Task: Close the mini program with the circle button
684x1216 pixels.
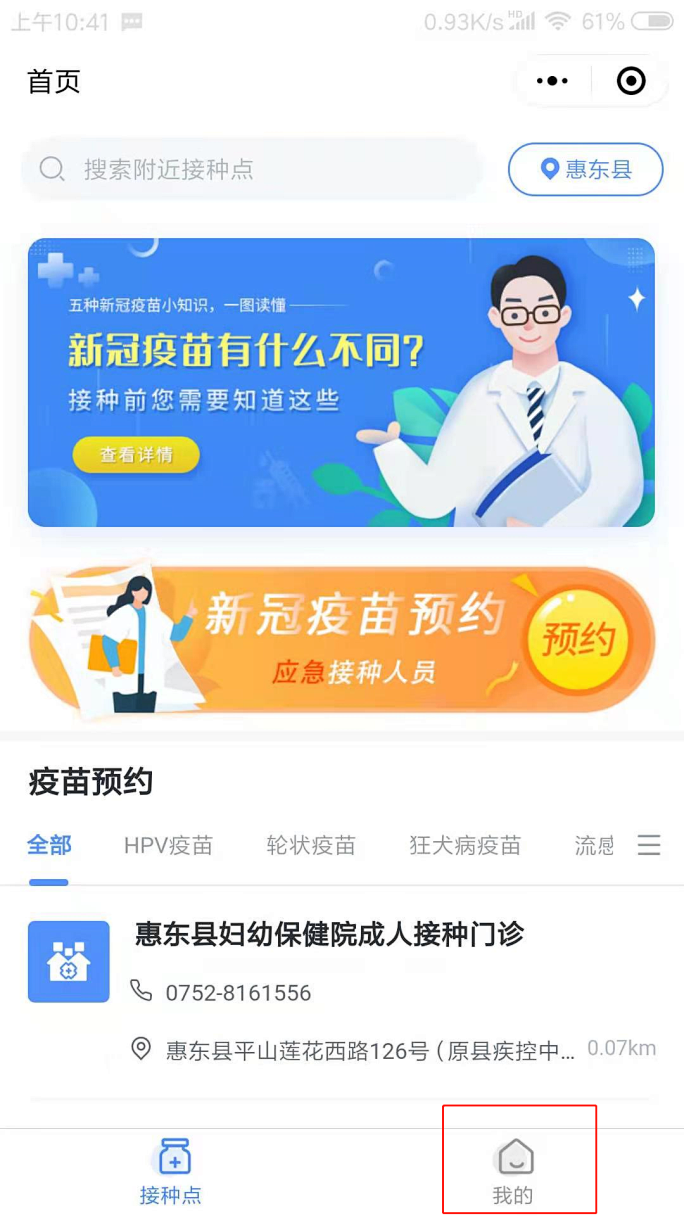Action: pyautogui.click(x=631, y=81)
